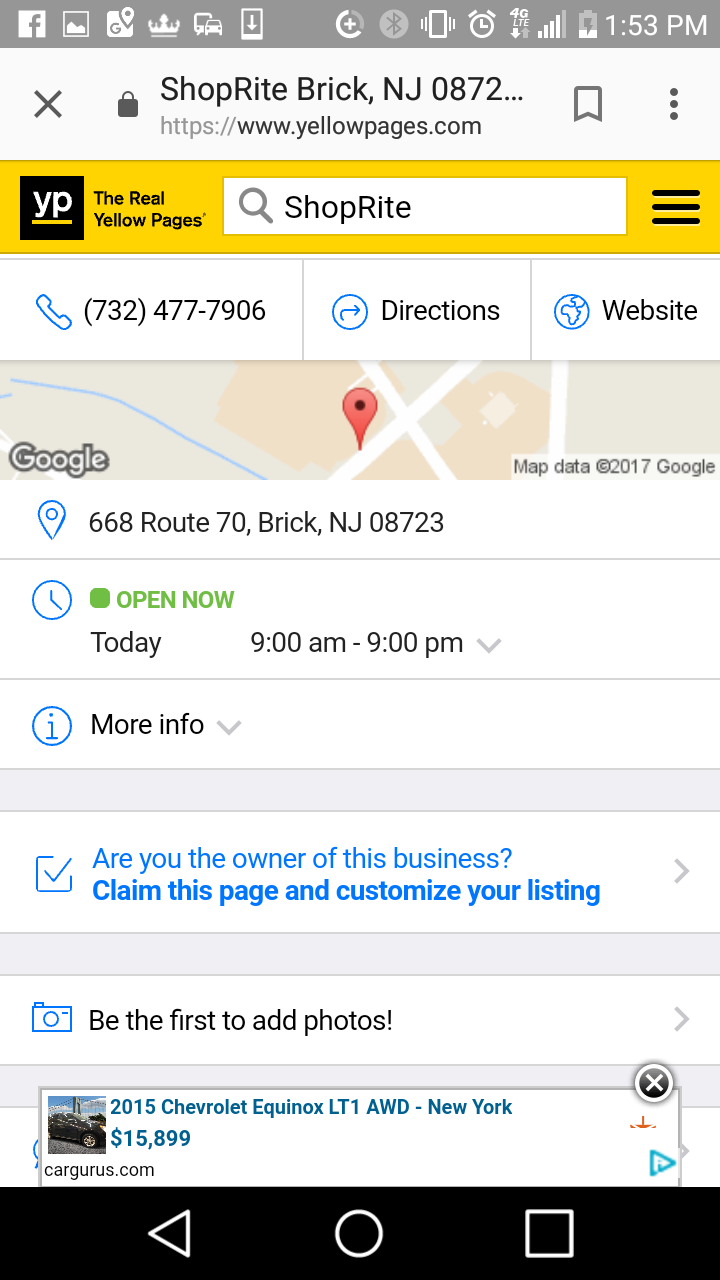Visit the ShopRite website
Image resolution: width=720 pixels, height=1280 pixels.
point(626,311)
